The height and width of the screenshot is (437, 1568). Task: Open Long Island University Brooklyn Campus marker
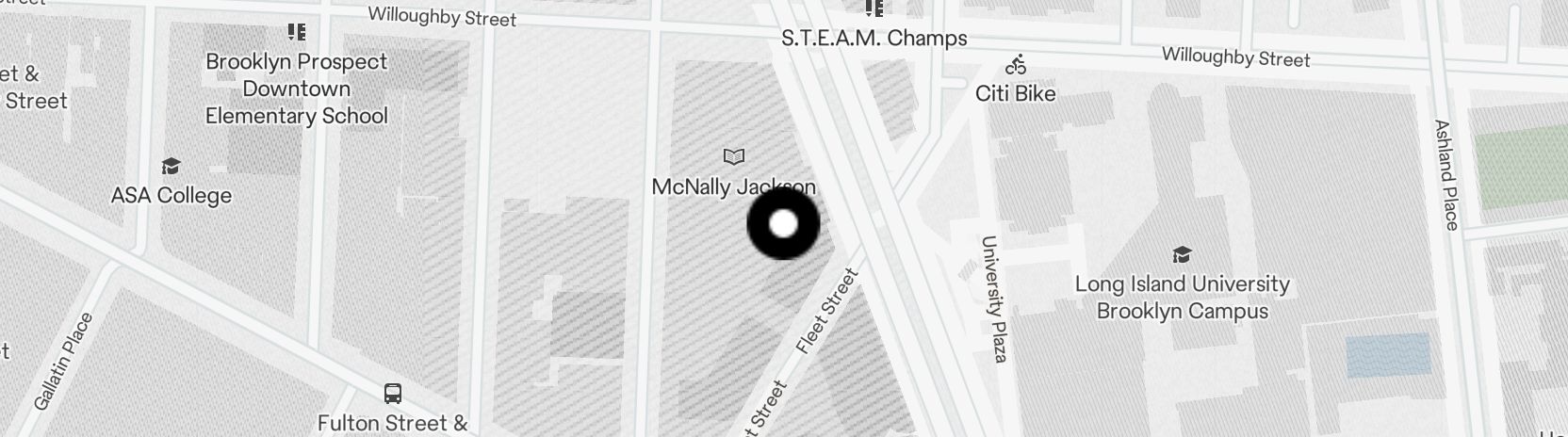pyautogui.click(x=1182, y=255)
